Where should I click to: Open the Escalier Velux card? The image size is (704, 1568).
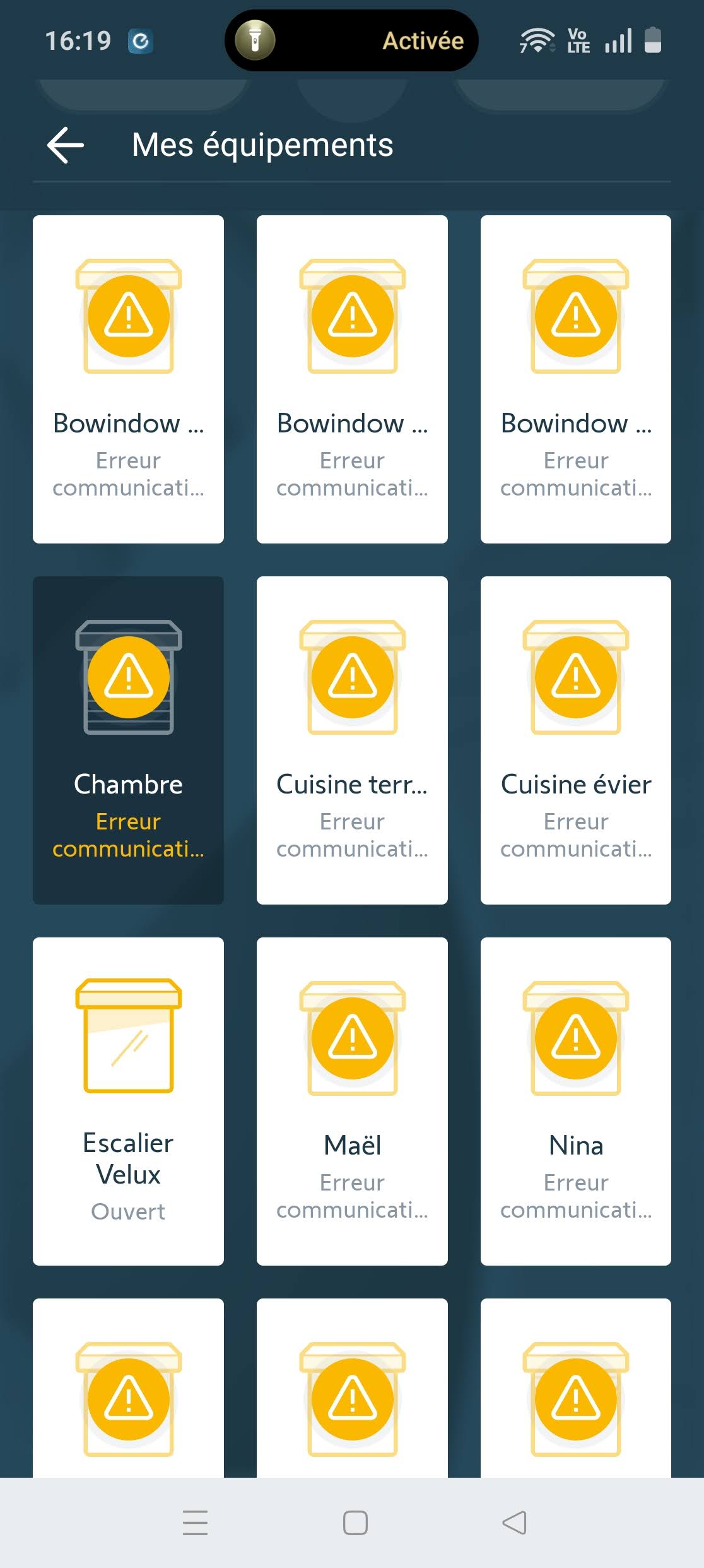coord(128,1101)
